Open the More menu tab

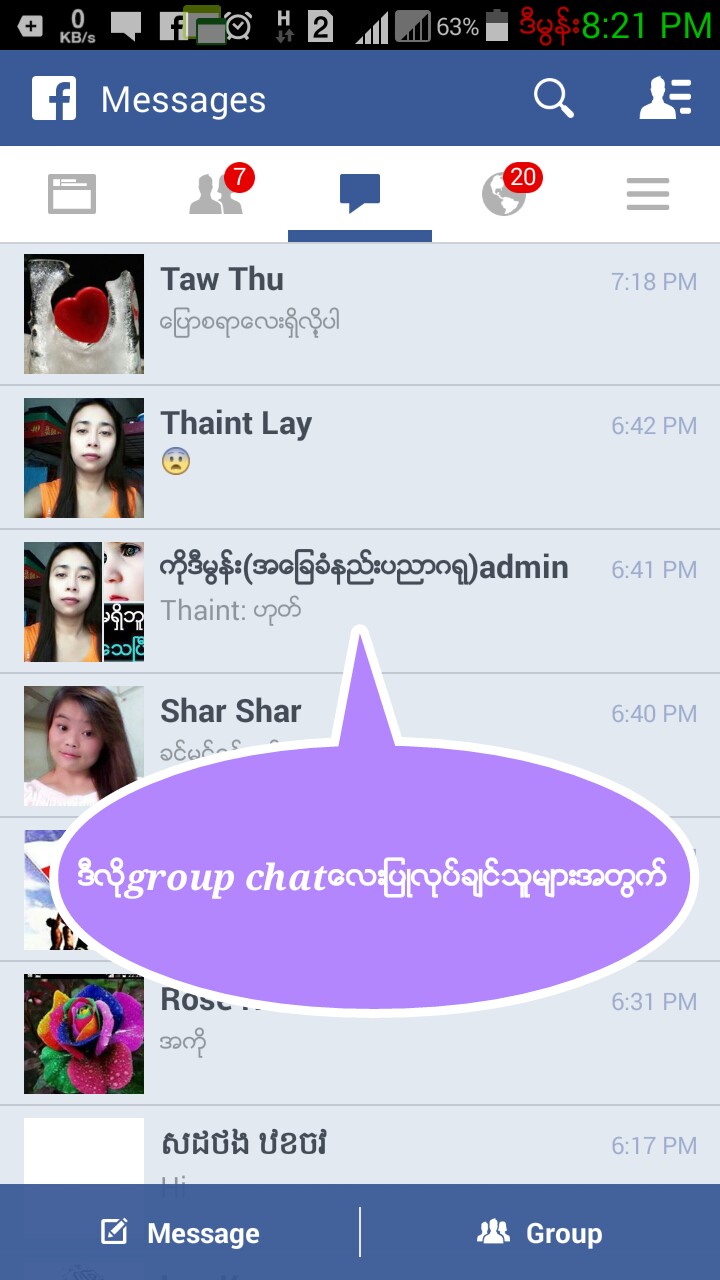tap(648, 194)
